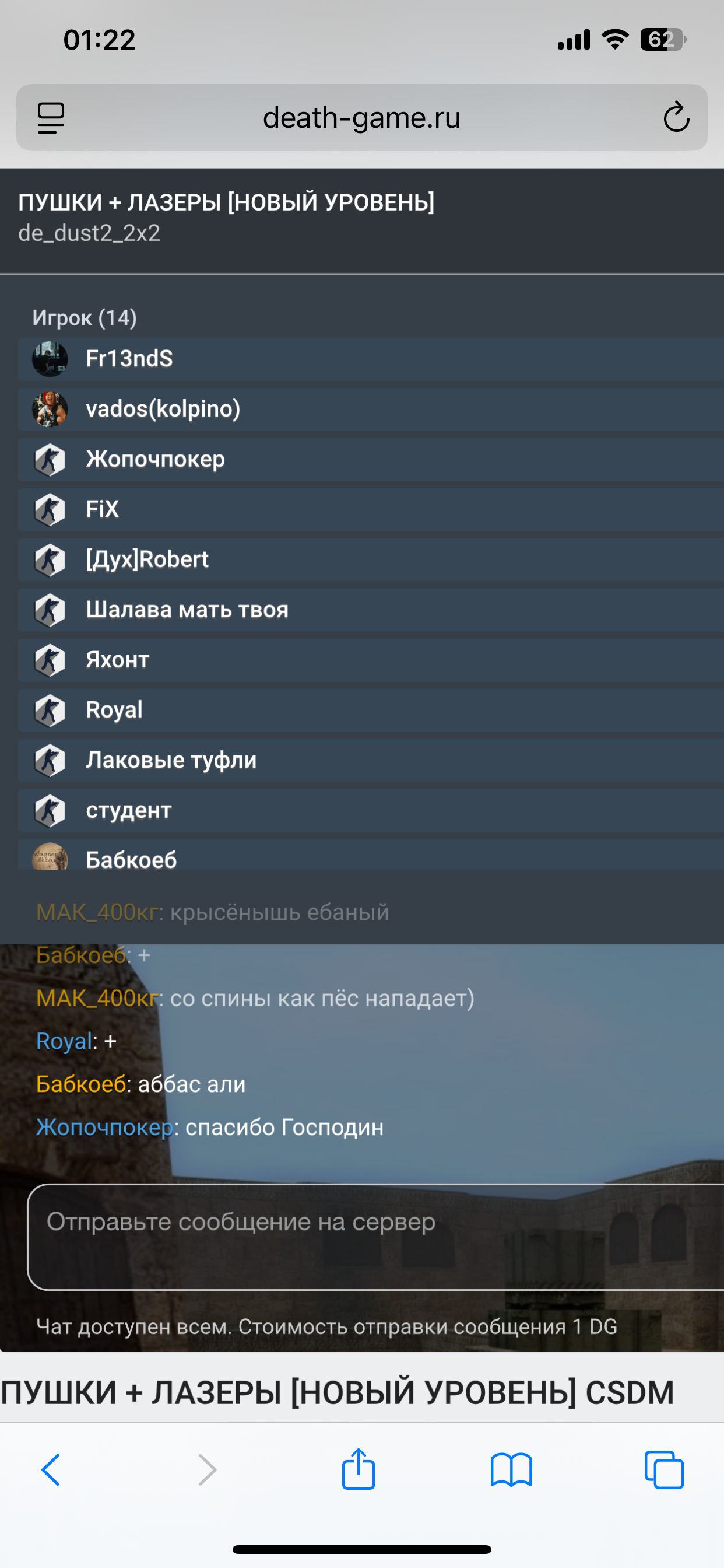Open player студент
The height and width of the screenshot is (1568, 724).
click(128, 810)
